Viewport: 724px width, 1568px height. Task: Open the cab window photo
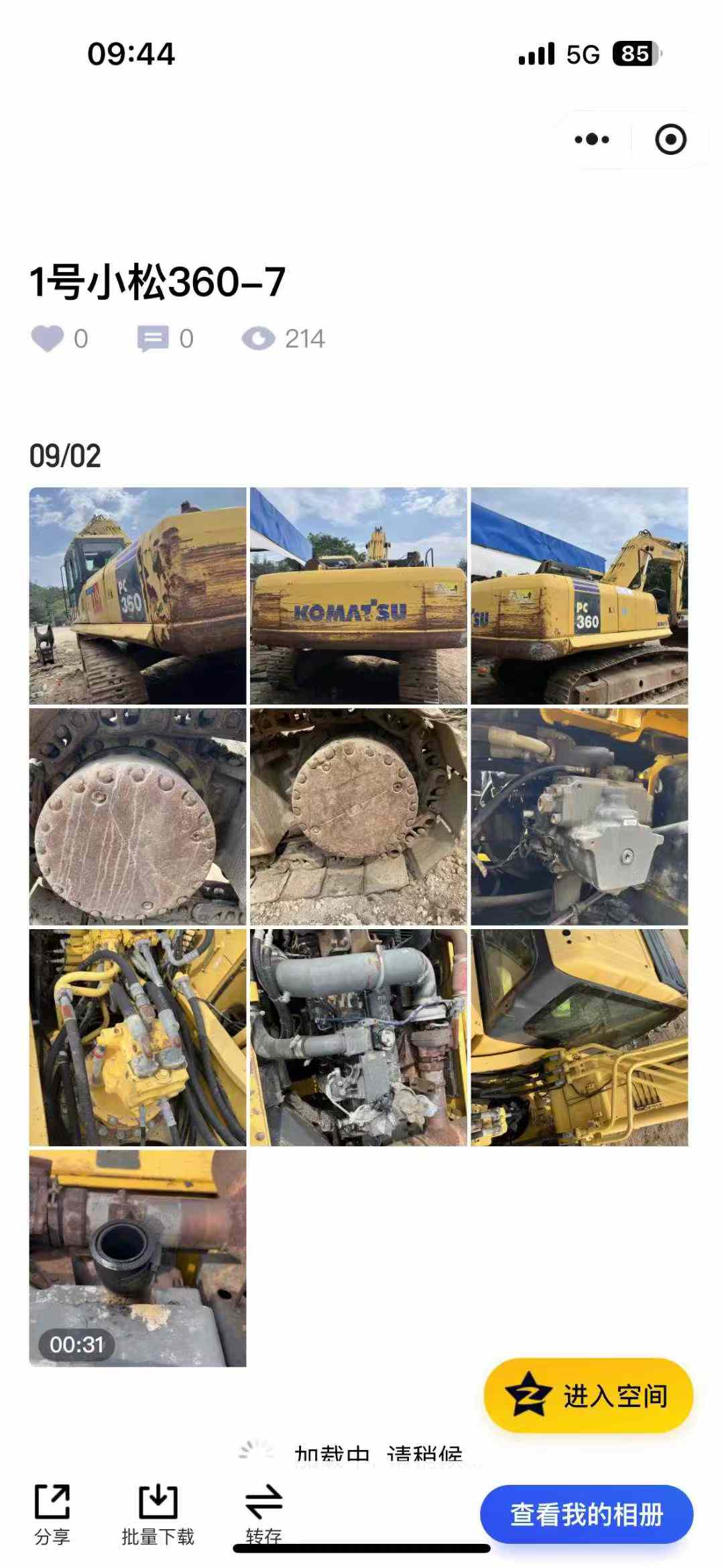point(579,1037)
